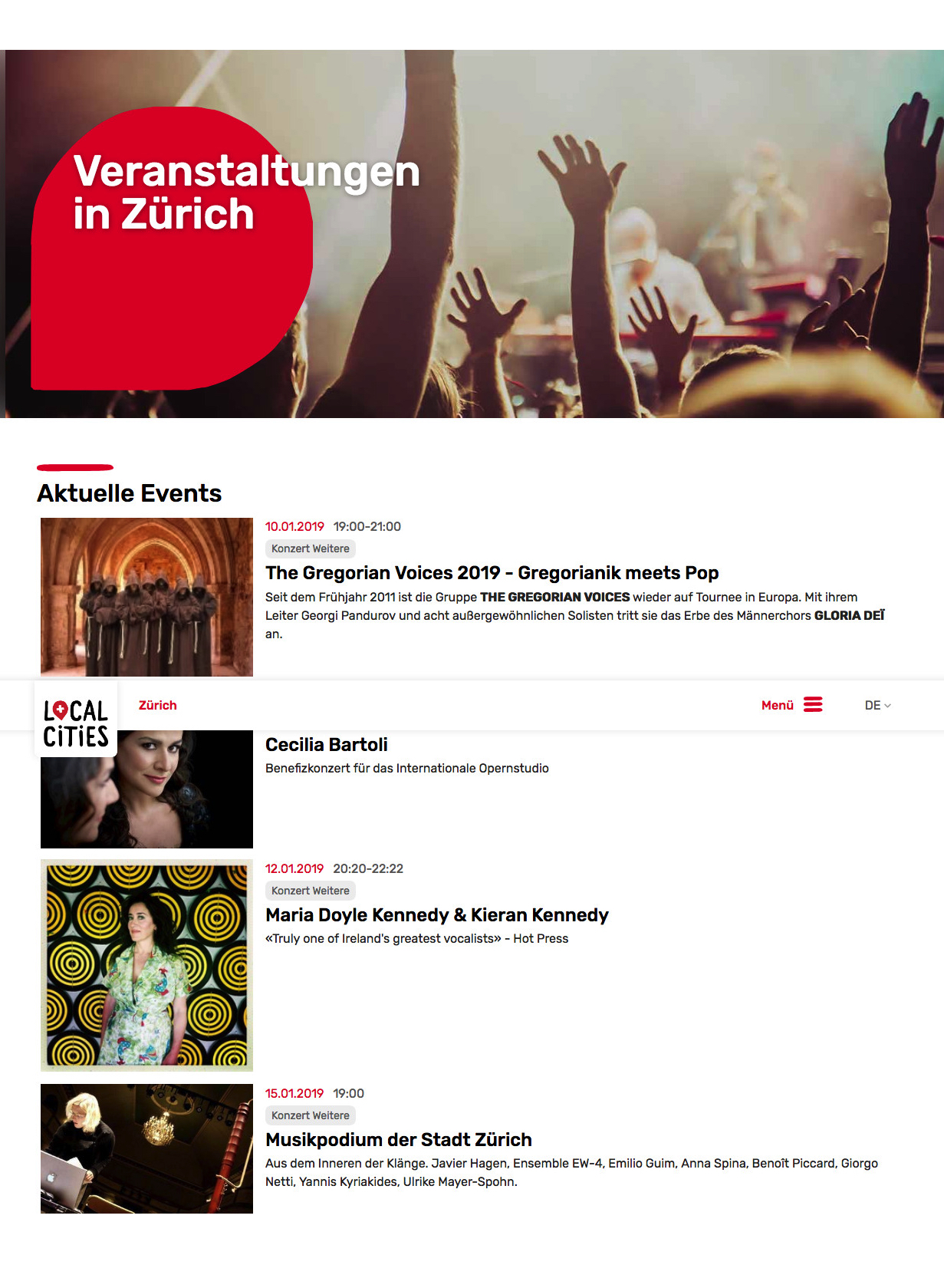View Maria Doyle Kennedy & Kieran Kennedy event
This screenshot has height=1288, width=944.
[436, 915]
